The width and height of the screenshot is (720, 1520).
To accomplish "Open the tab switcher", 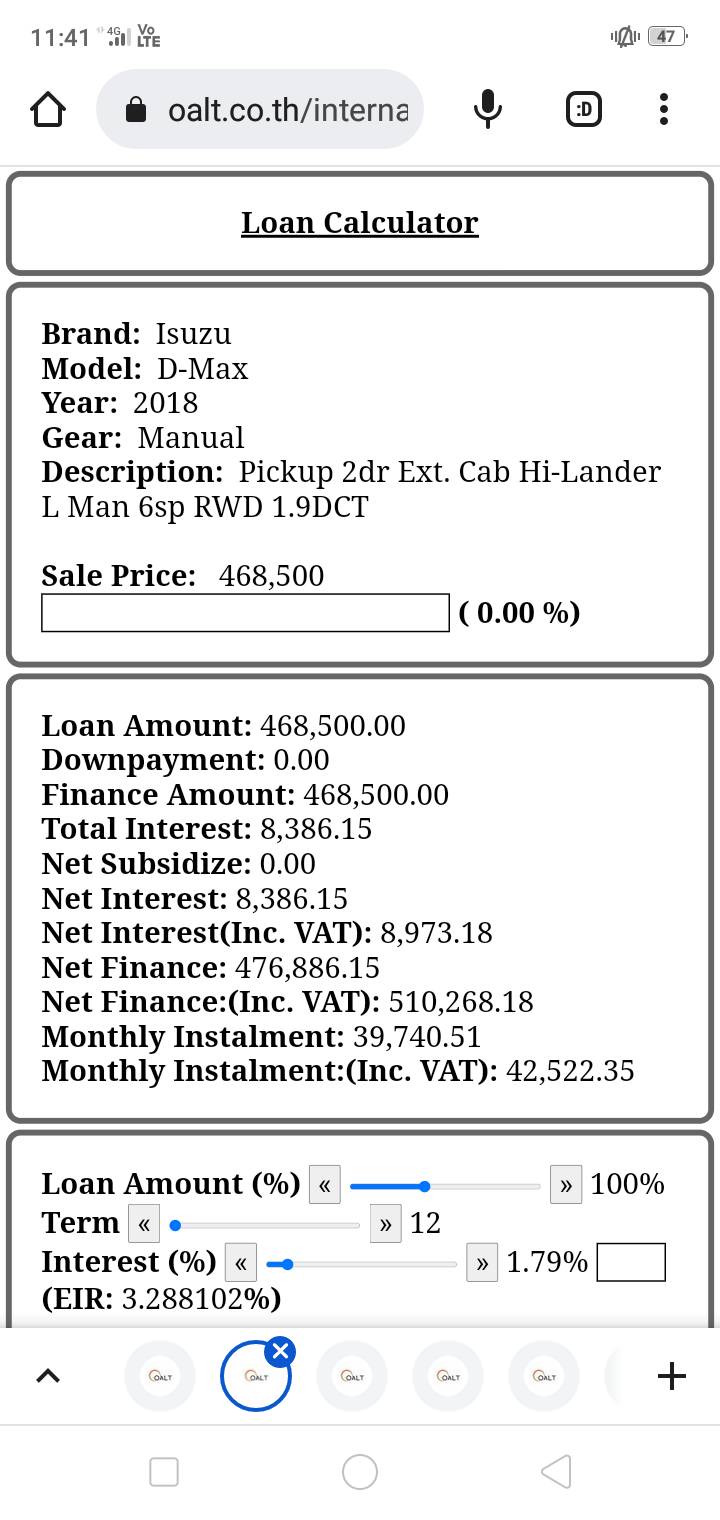I will pyautogui.click(x=584, y=109).
